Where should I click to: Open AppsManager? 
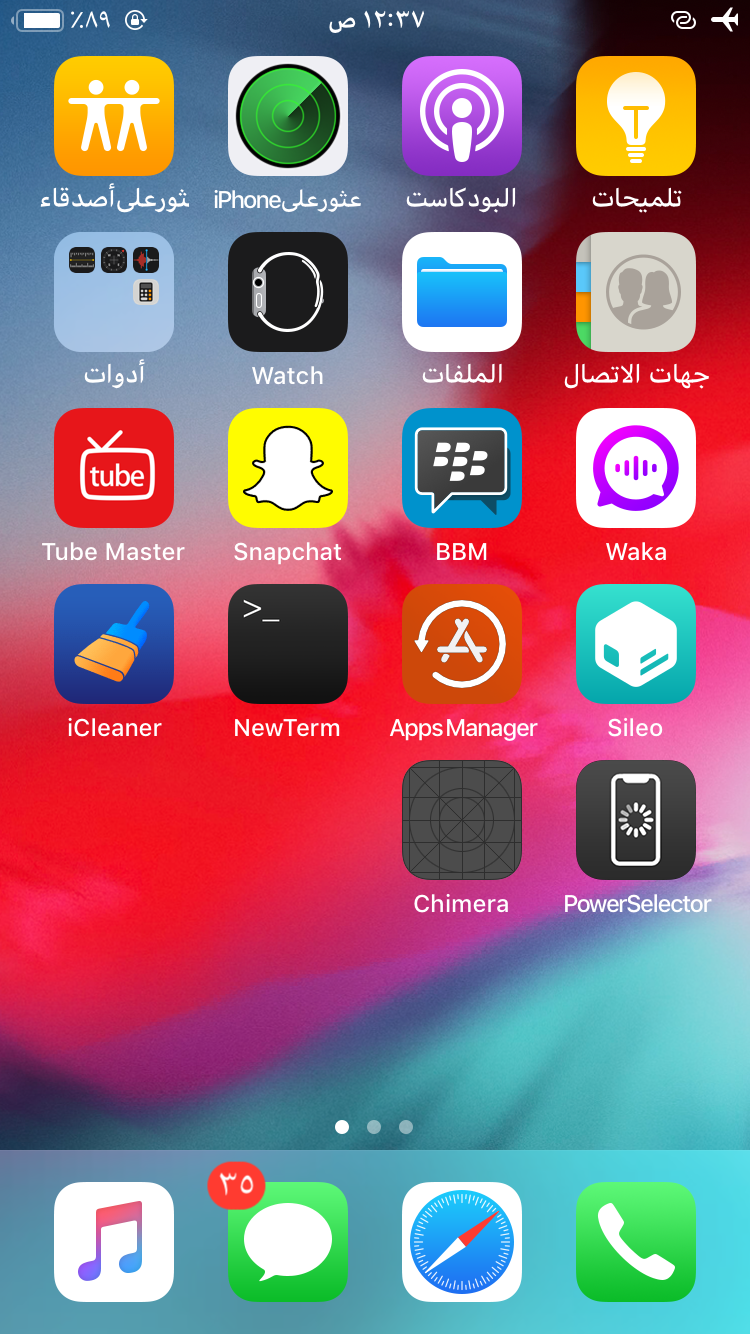[x=462, y=644]
